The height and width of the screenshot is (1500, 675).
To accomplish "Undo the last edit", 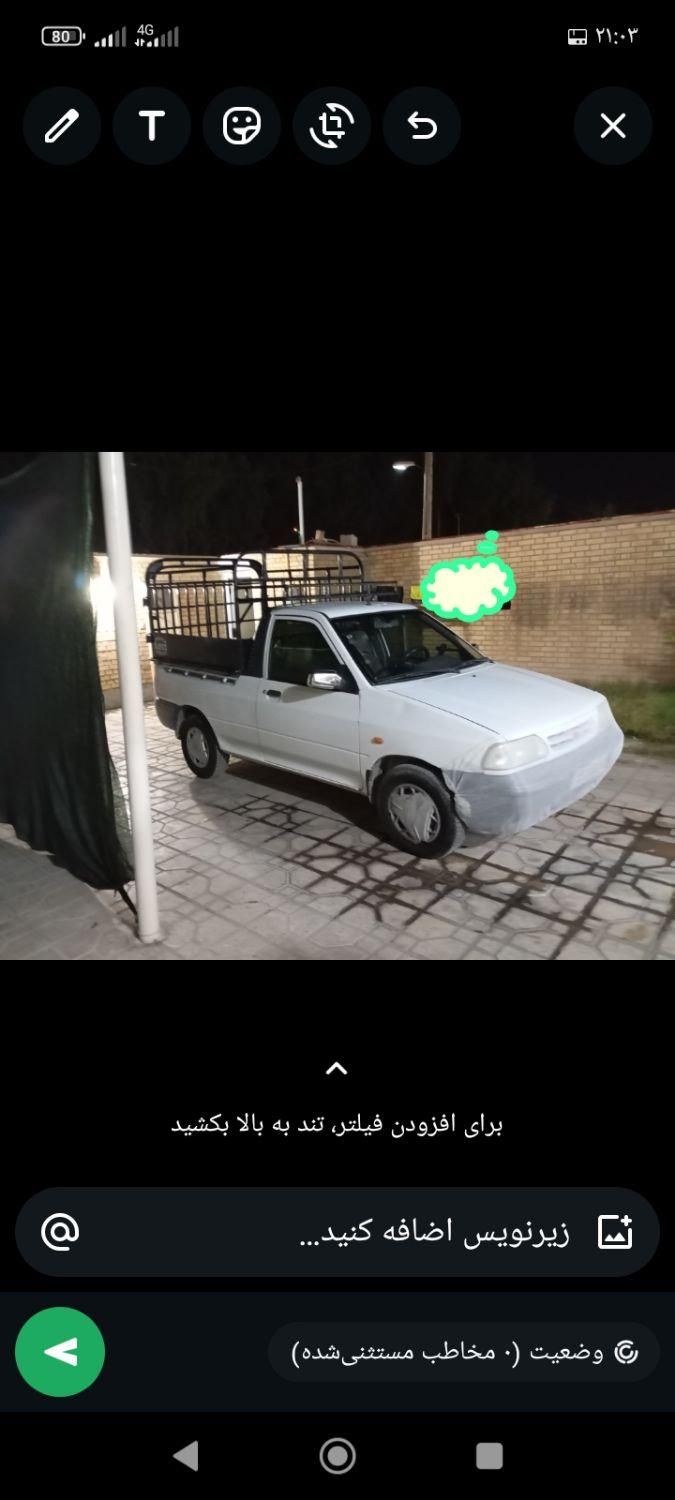I will (x=422, y=126).
